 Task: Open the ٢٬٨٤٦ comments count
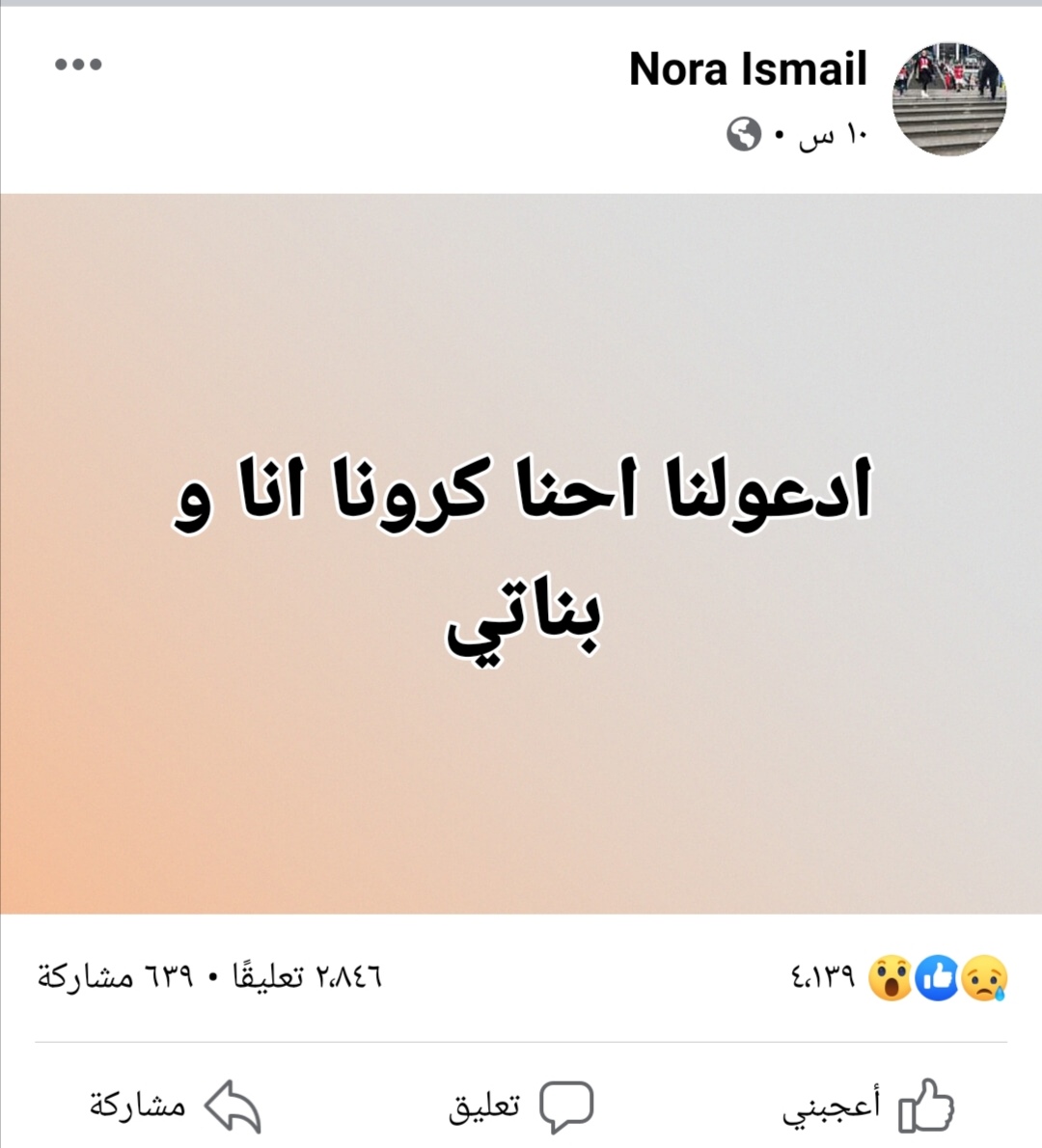[307, 977]
